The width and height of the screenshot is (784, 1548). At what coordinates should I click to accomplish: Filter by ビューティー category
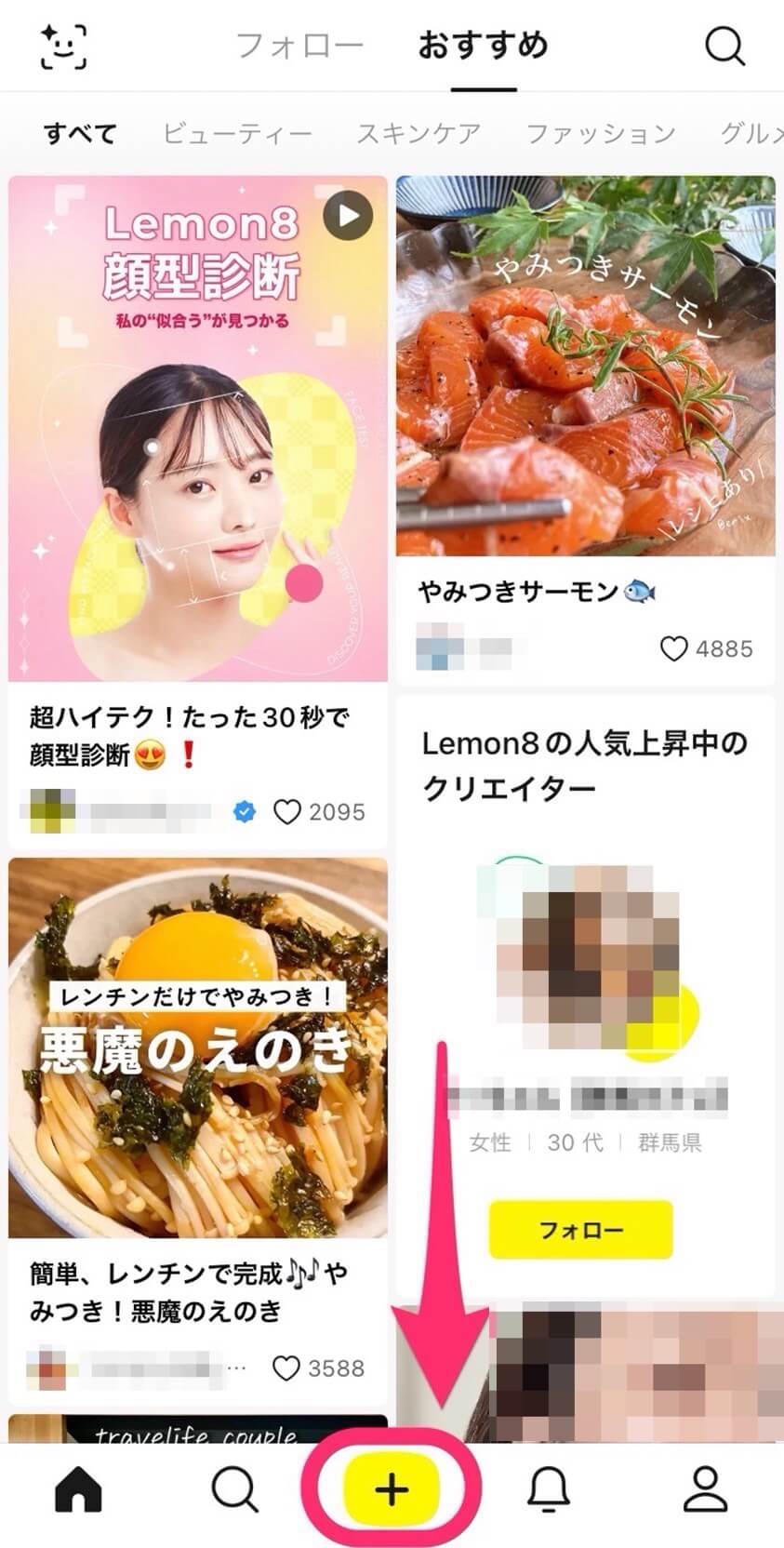coord(237,134)
